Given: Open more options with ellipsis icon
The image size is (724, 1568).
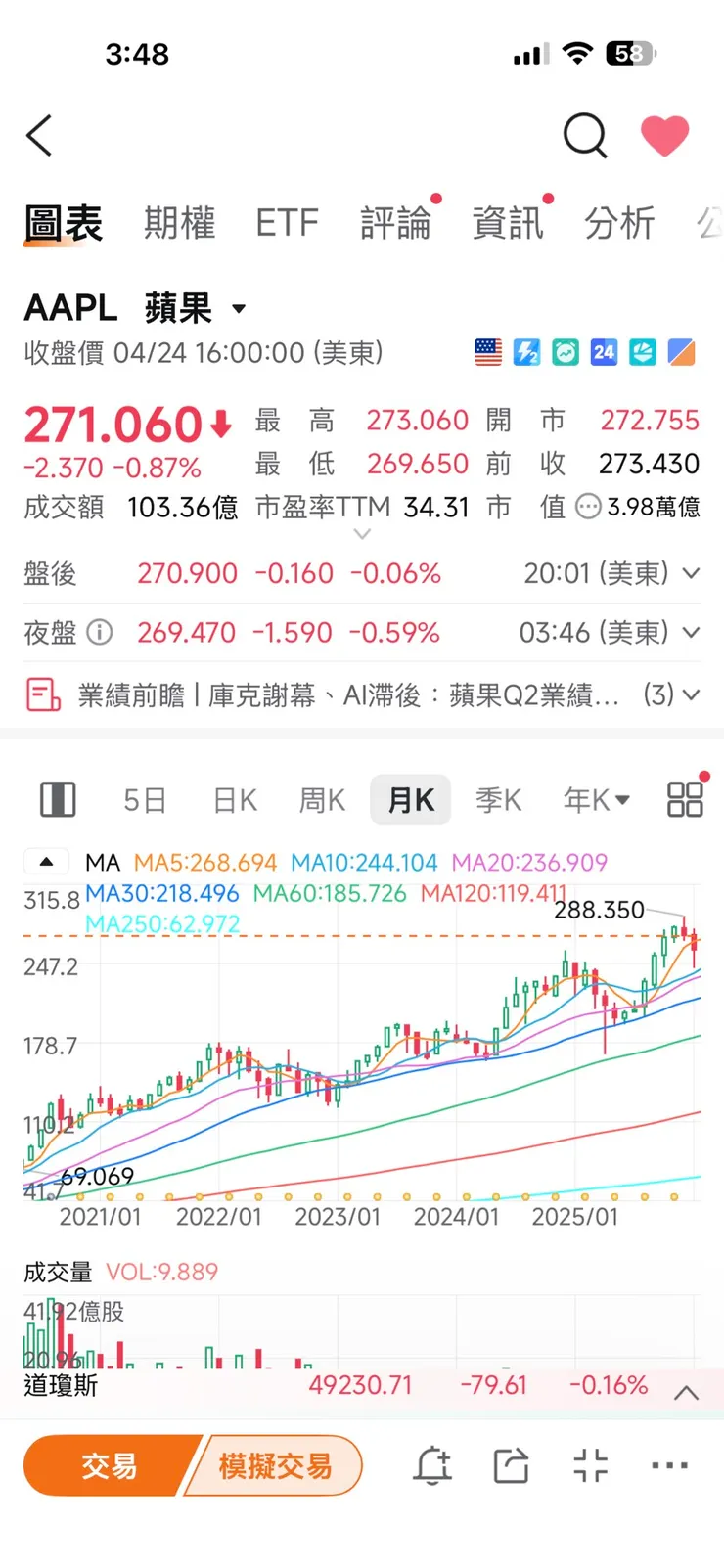Looking at the screenshot, I should 668,1465.
